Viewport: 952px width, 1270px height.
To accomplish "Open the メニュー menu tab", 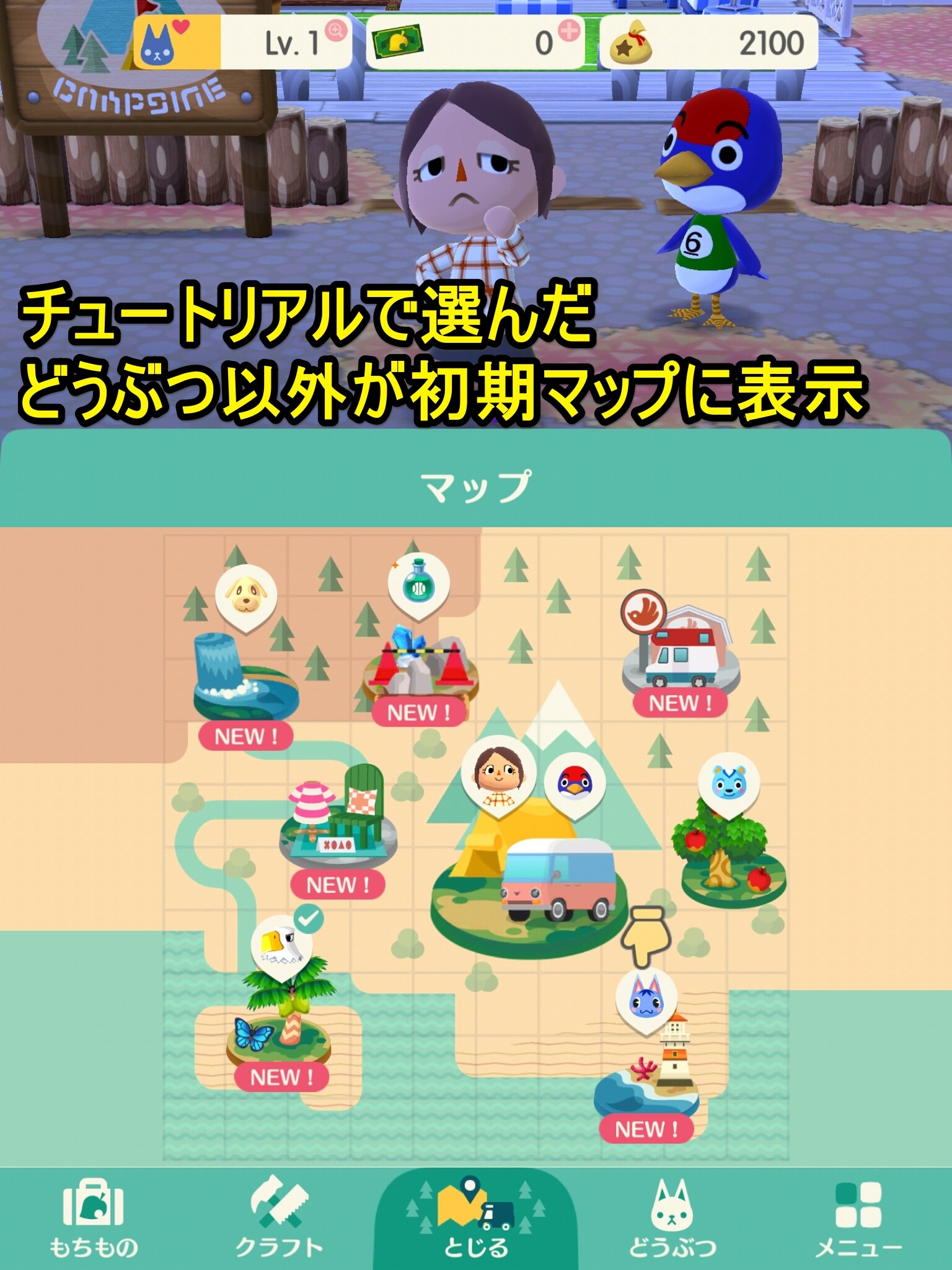I will point(858,1219).
